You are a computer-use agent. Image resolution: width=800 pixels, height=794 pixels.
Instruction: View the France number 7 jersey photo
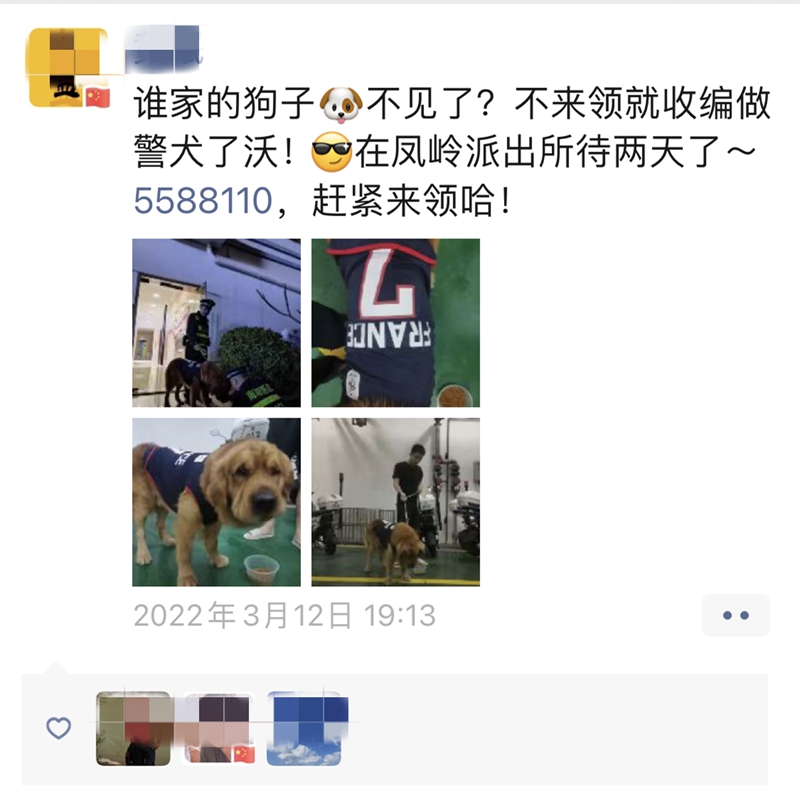395,322
